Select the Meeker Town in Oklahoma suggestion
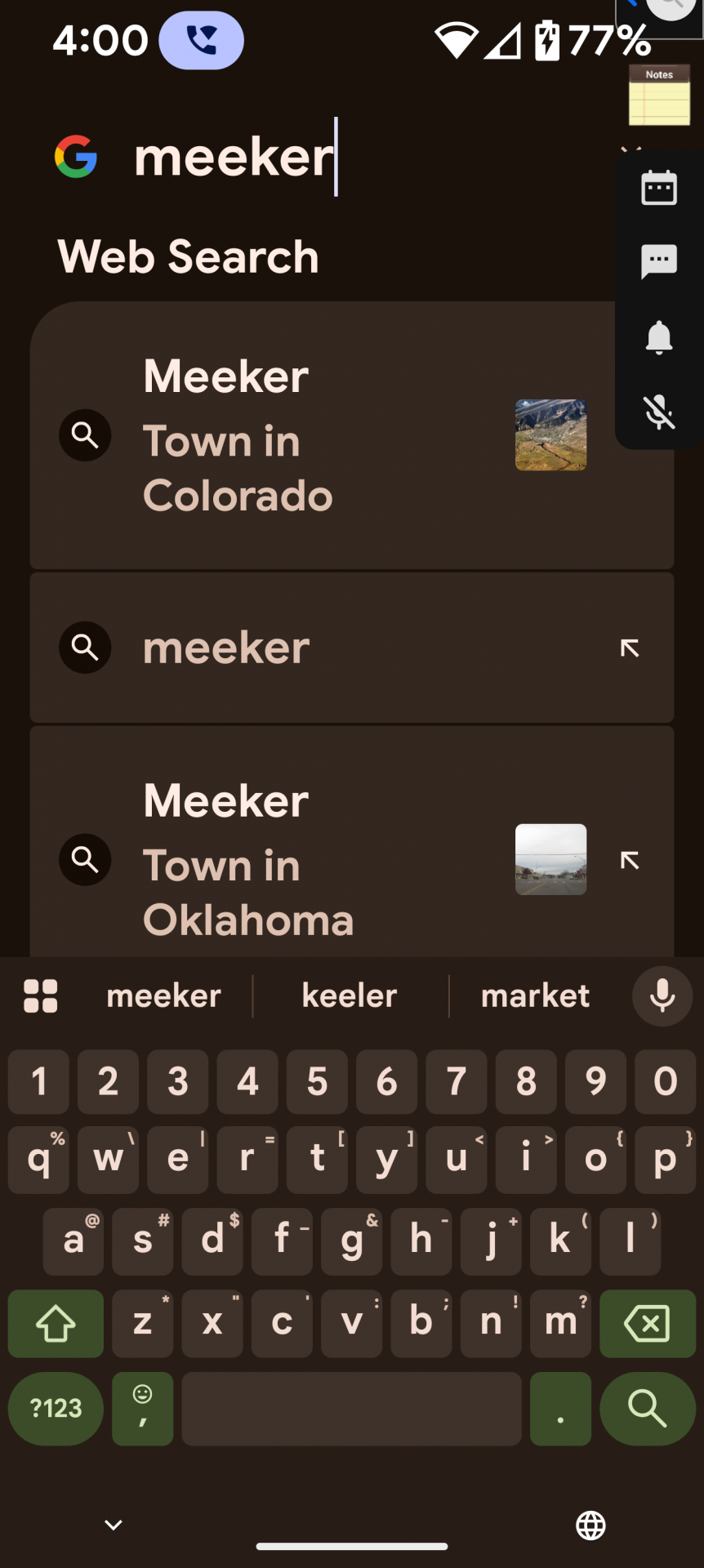The image size is (704, 1568). coord(327,857)
